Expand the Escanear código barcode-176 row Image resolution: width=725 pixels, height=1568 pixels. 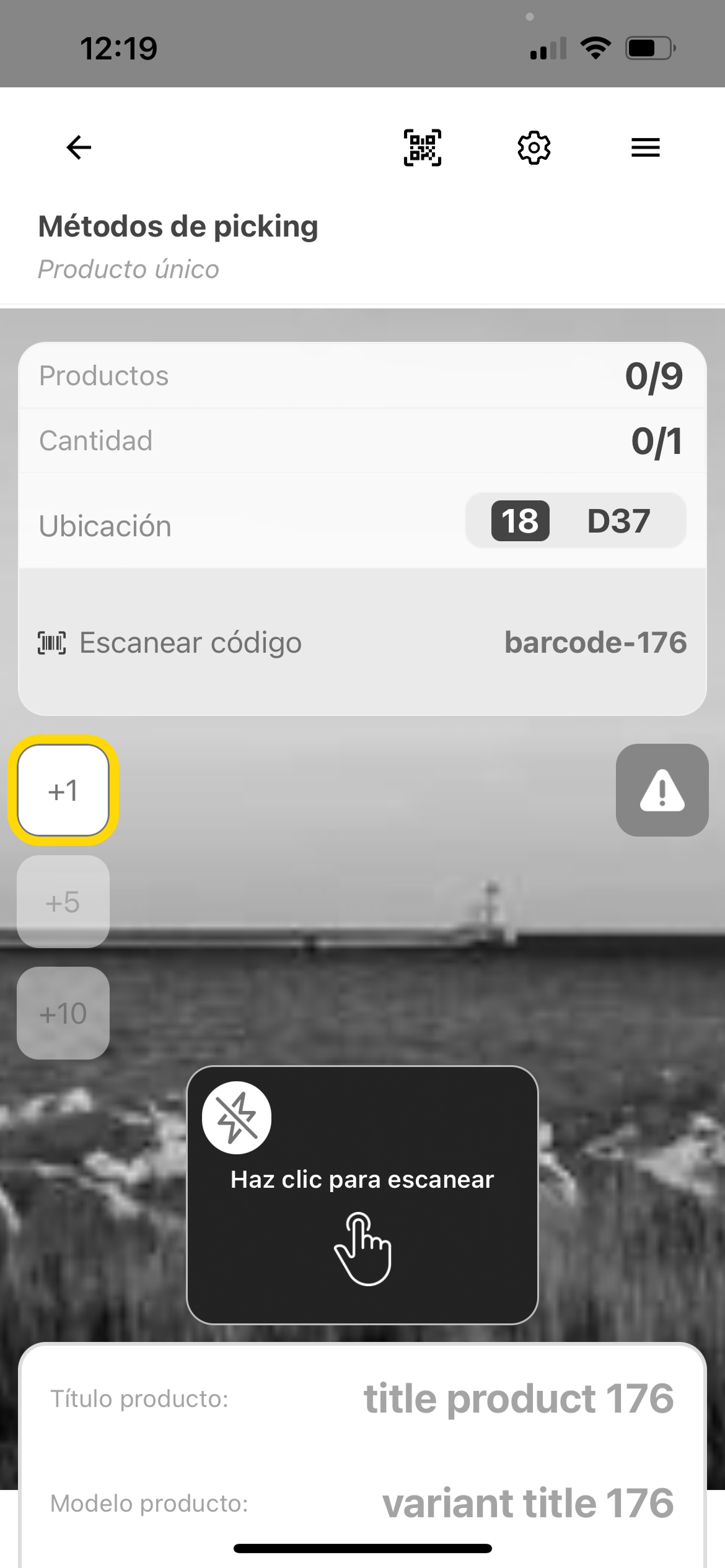362,642
